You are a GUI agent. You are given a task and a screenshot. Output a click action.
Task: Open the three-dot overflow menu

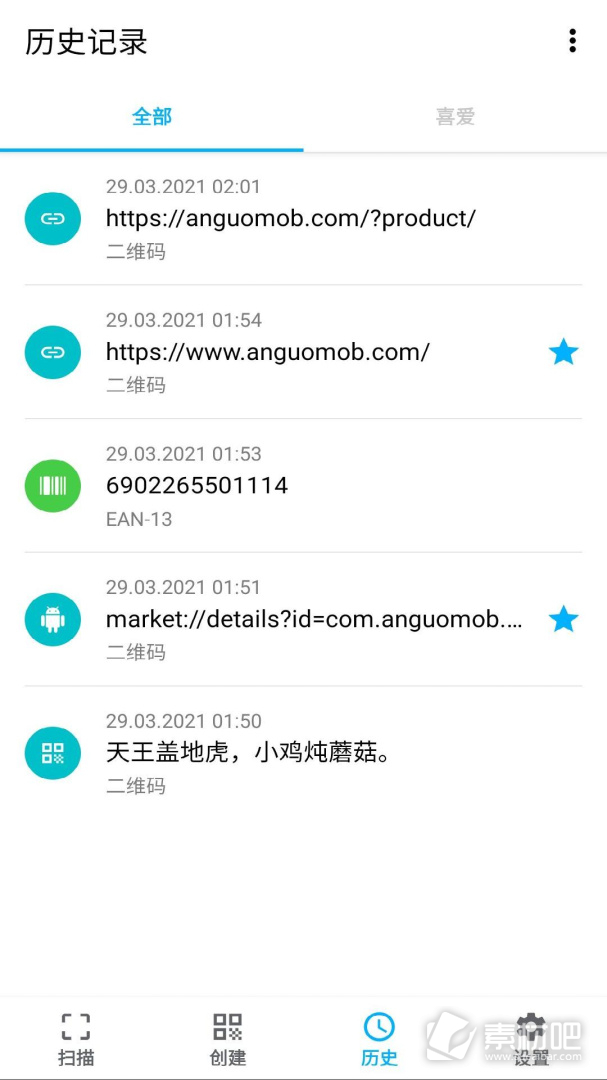(x=572, y=41)
